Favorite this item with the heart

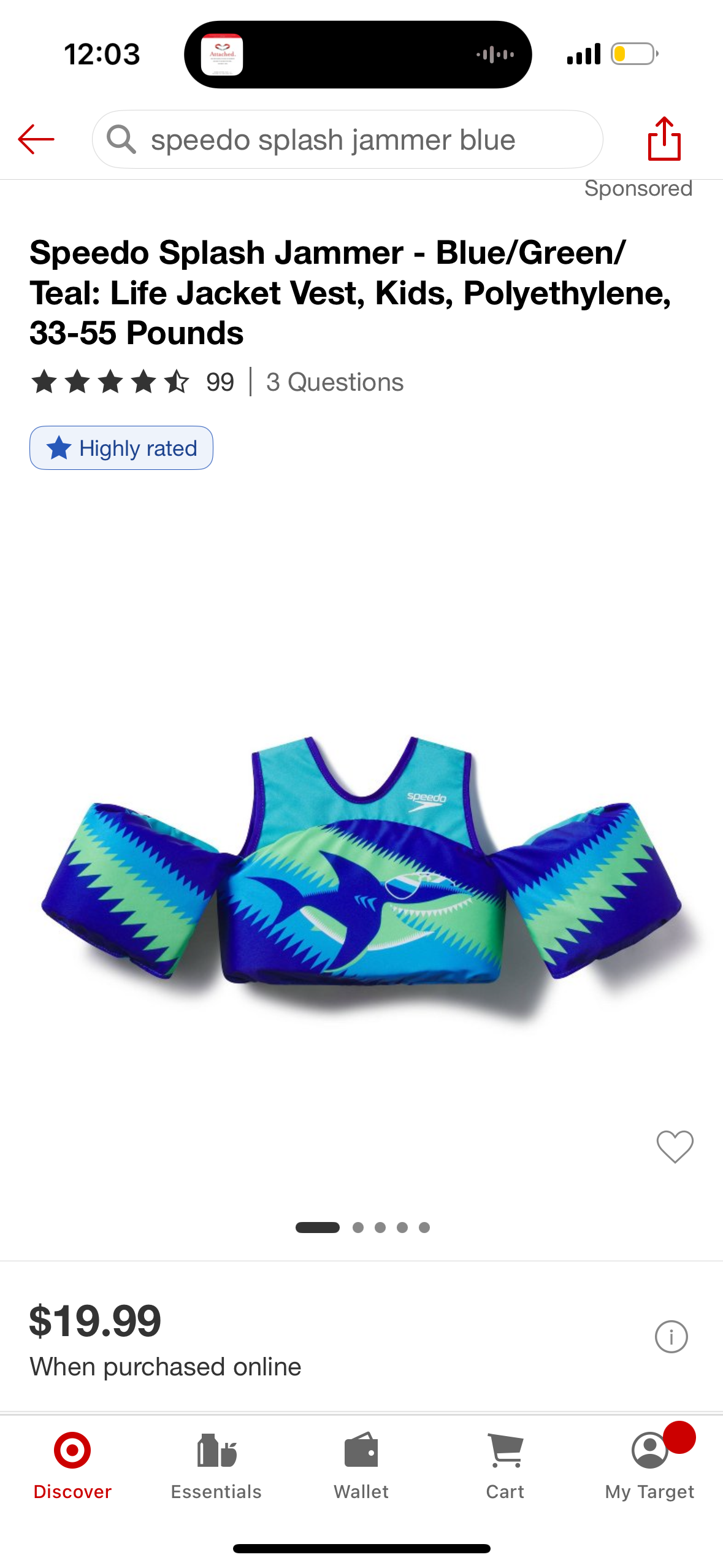pyautogui.click(x=675, y=1146)
